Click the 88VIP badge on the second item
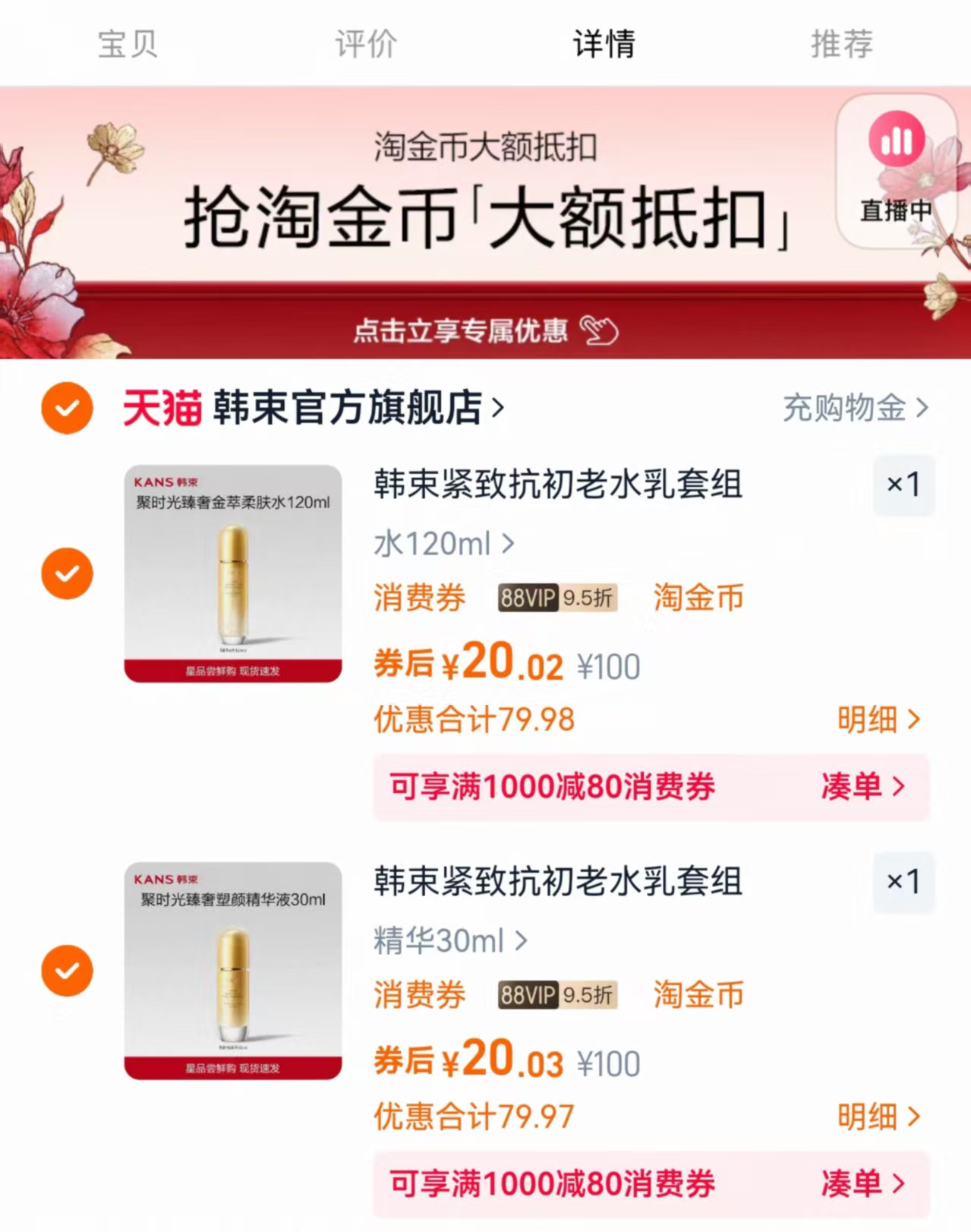The width and height of the screenshot is (971, 1232). [555, 995]
